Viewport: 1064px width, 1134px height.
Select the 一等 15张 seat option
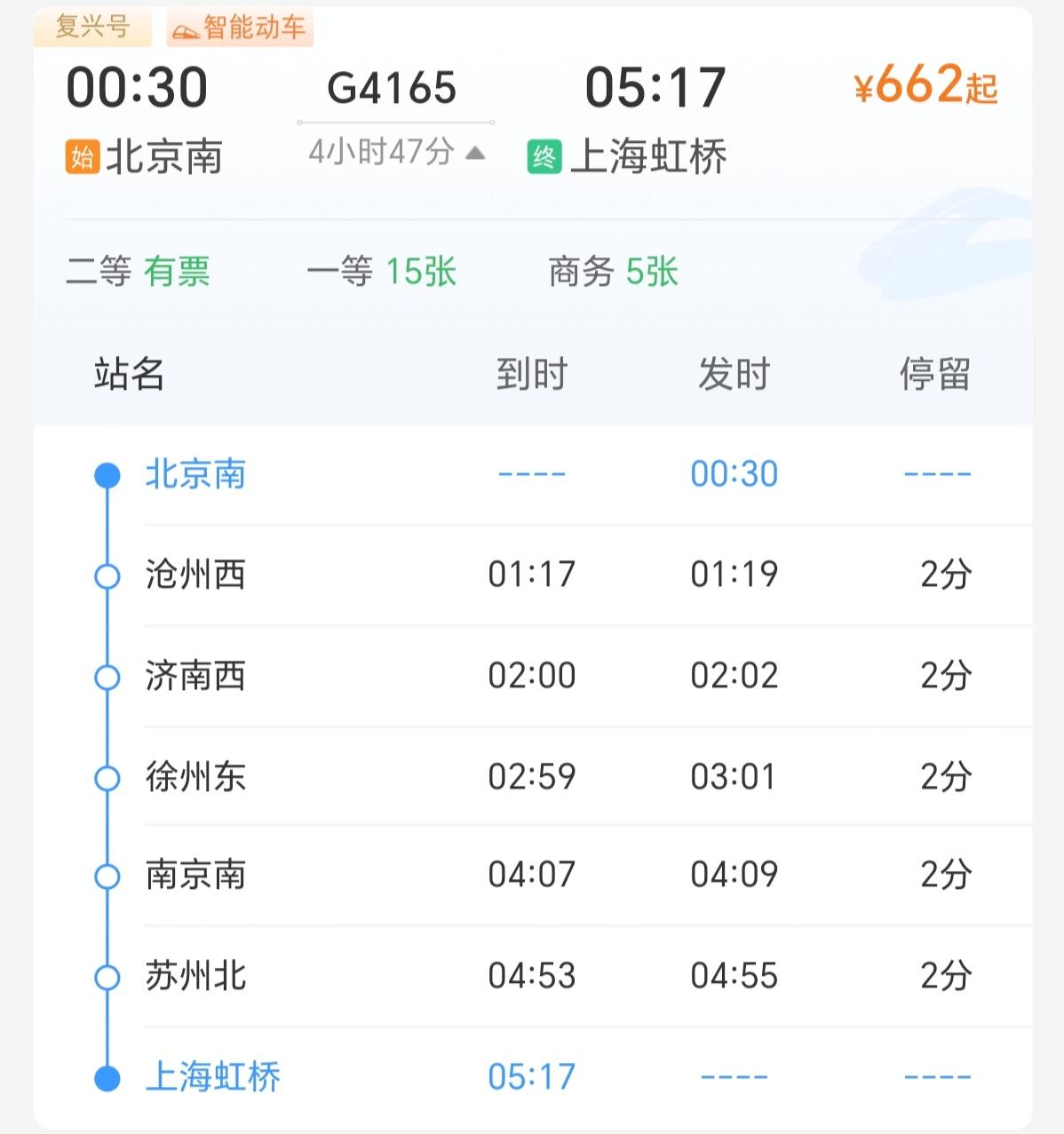point(382,273)
